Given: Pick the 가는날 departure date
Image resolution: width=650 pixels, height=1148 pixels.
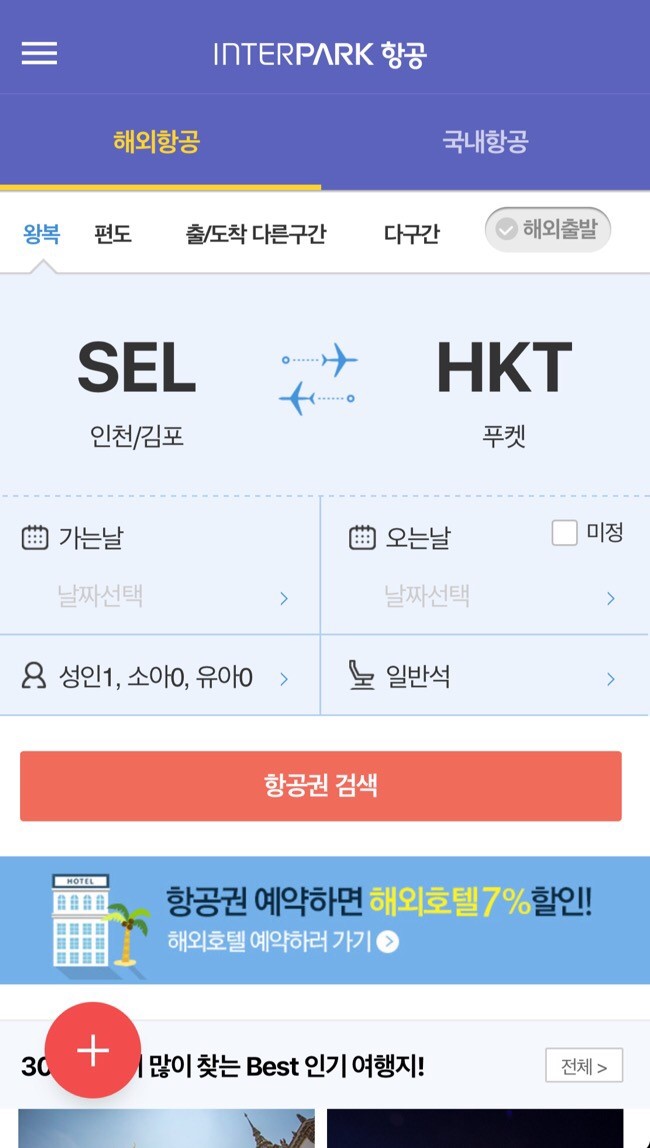Looking at the screenshot, I should [160, 566].
